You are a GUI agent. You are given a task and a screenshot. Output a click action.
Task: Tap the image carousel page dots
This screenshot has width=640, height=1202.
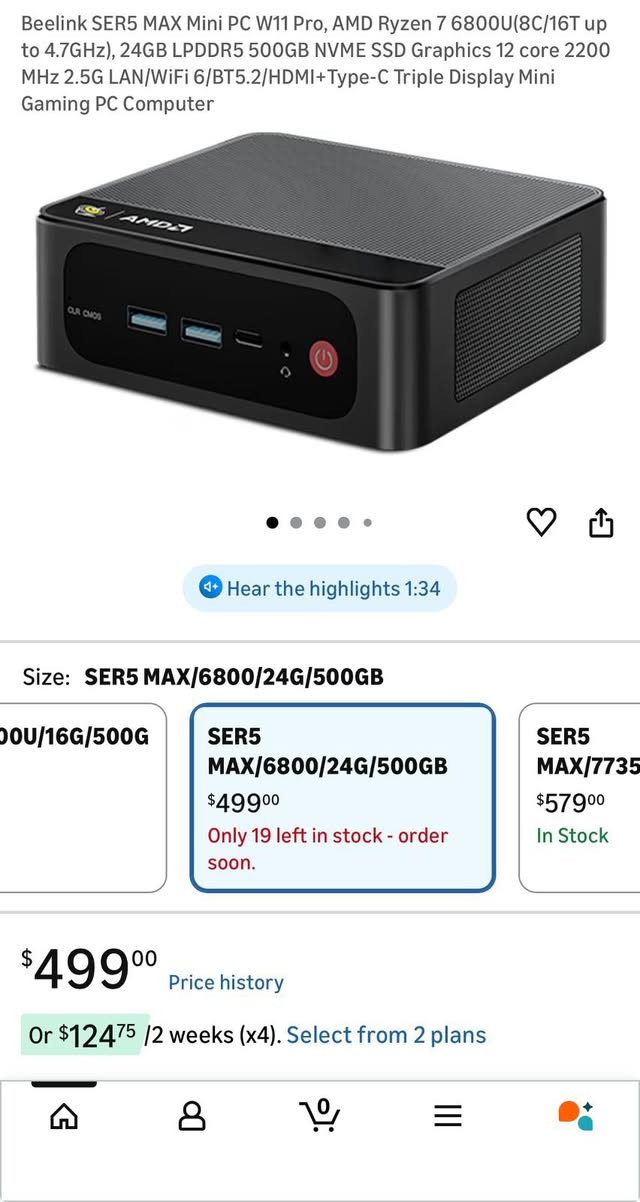[x=320, y=522]
